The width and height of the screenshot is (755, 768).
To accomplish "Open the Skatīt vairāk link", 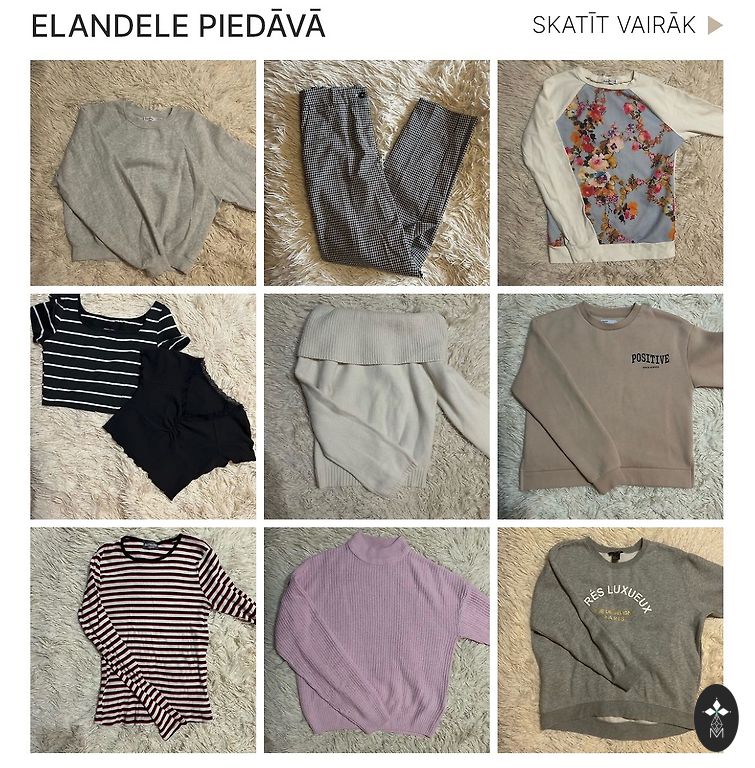I will coord(626,26).
